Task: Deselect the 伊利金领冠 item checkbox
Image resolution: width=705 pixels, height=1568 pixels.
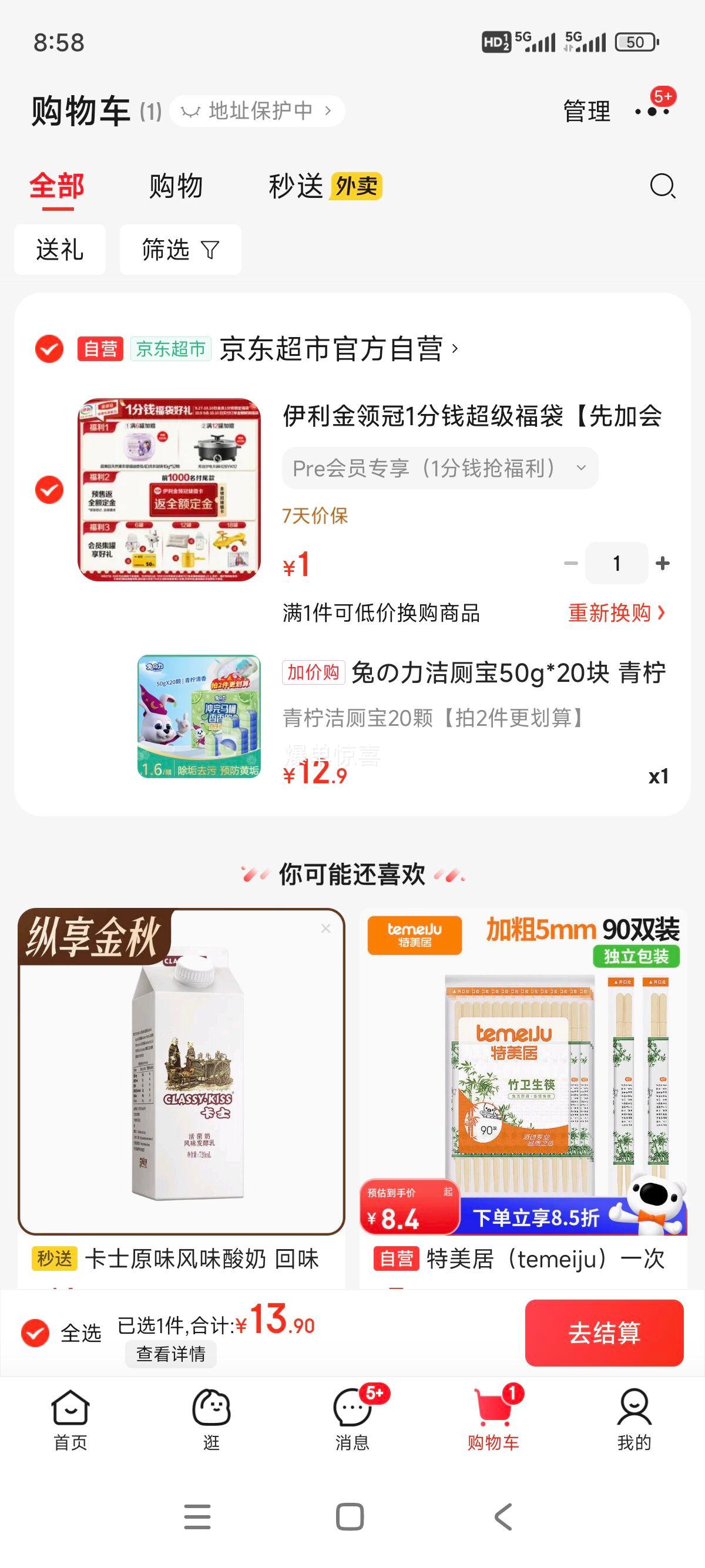Action: (49, 489)
